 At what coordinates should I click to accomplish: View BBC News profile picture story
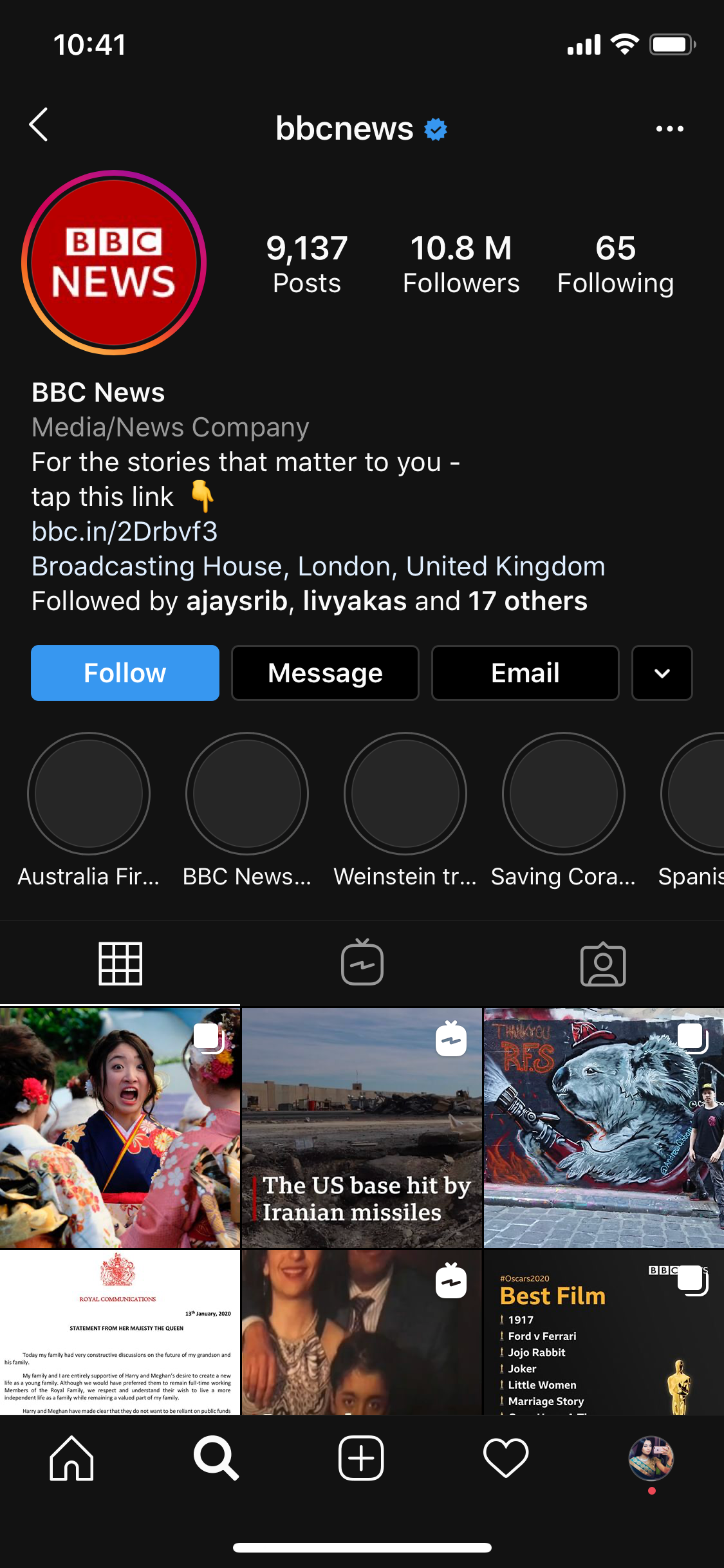[x=114, y=263]
